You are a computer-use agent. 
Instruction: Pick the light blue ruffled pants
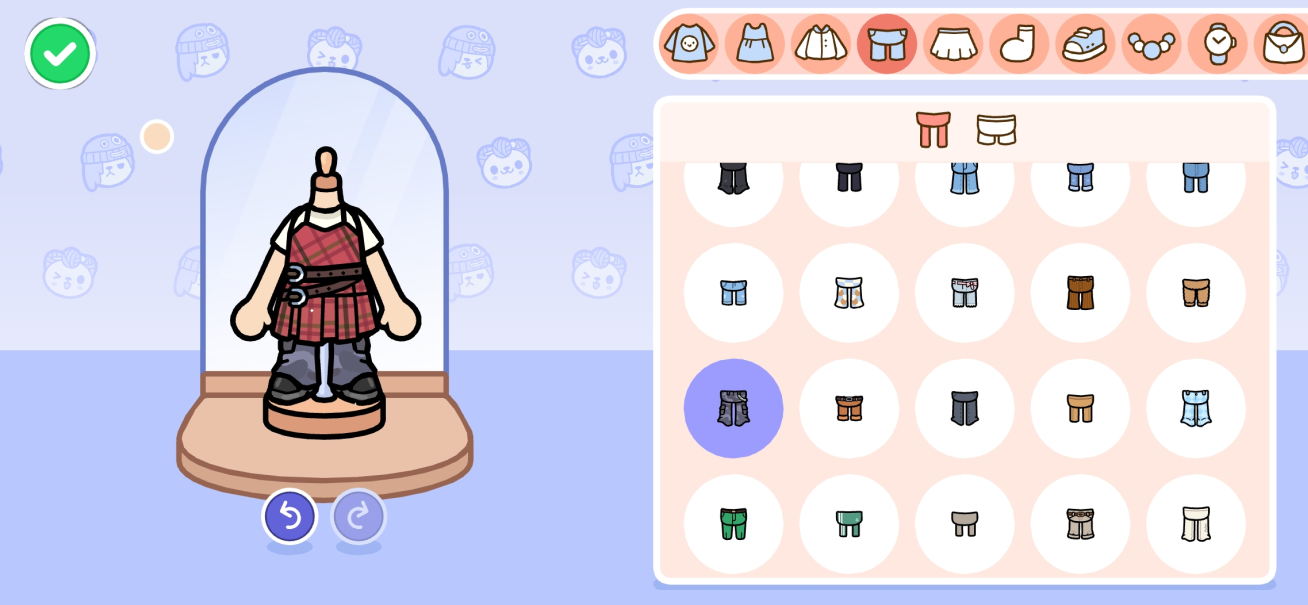pos(1195,408)
